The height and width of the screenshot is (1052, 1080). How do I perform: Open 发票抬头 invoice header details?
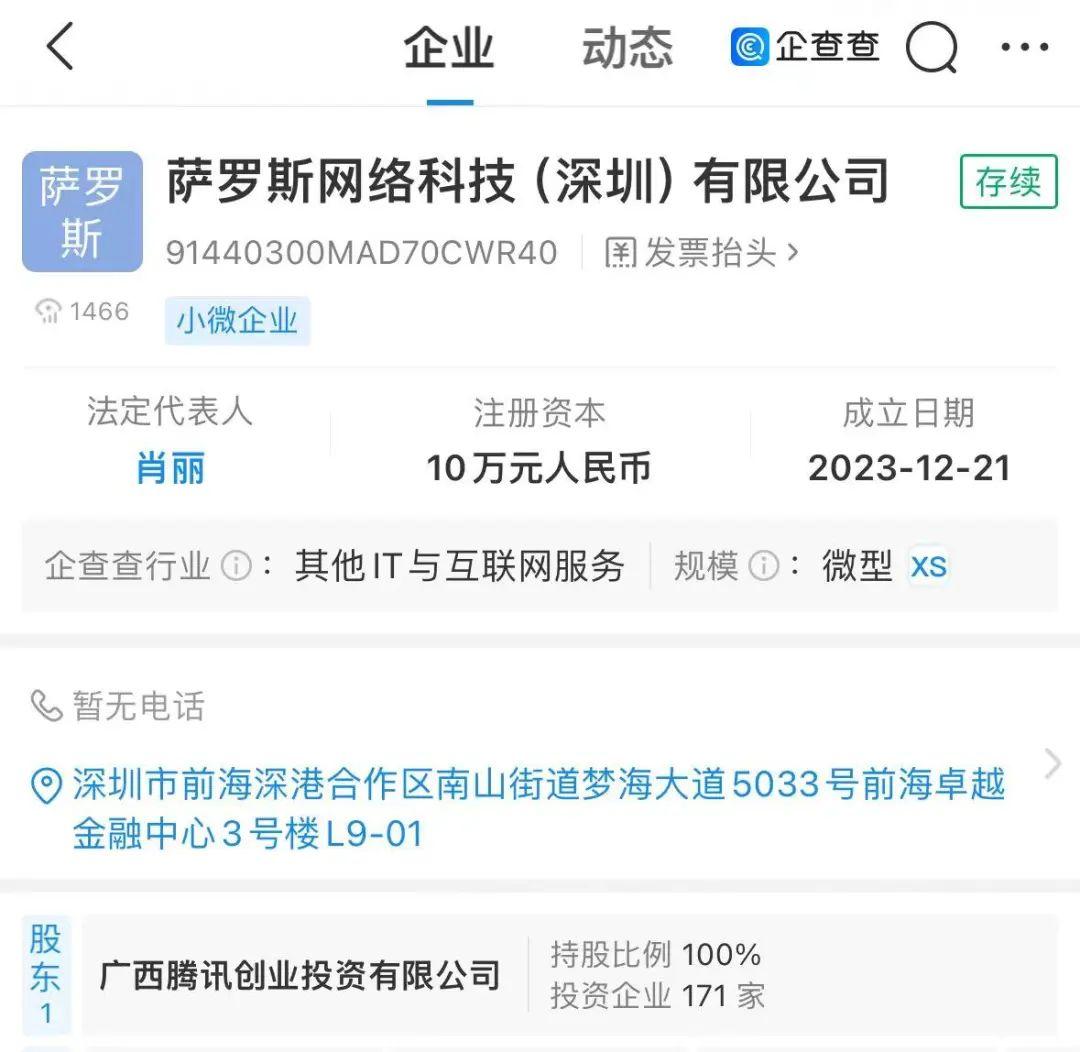pos(702,253)
